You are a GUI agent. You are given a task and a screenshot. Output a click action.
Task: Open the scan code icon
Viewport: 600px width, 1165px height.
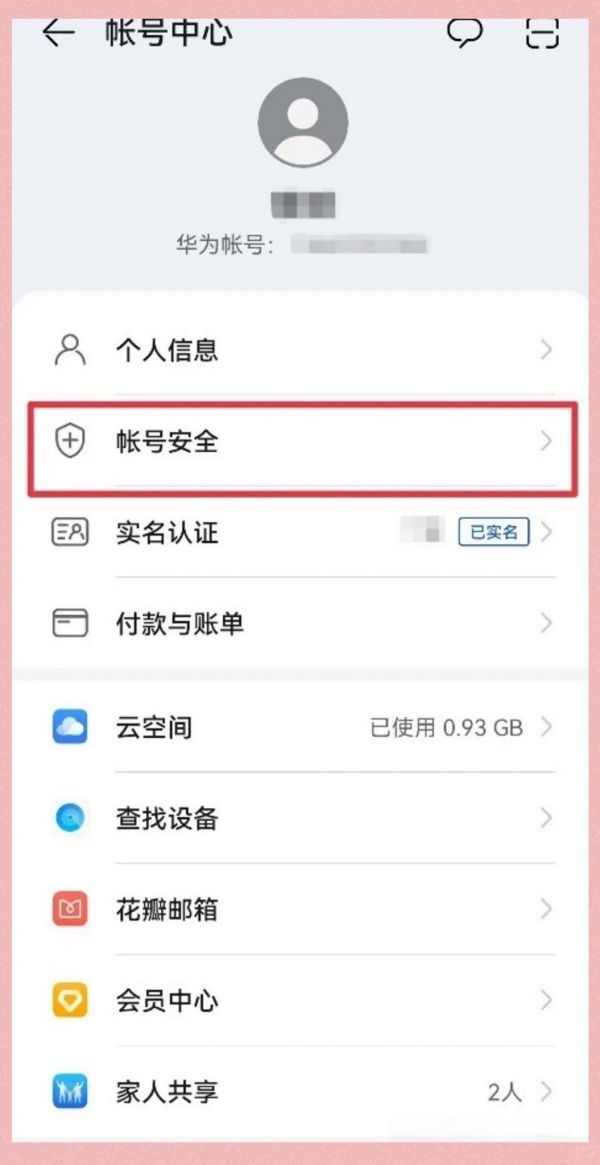pos(542,33)
